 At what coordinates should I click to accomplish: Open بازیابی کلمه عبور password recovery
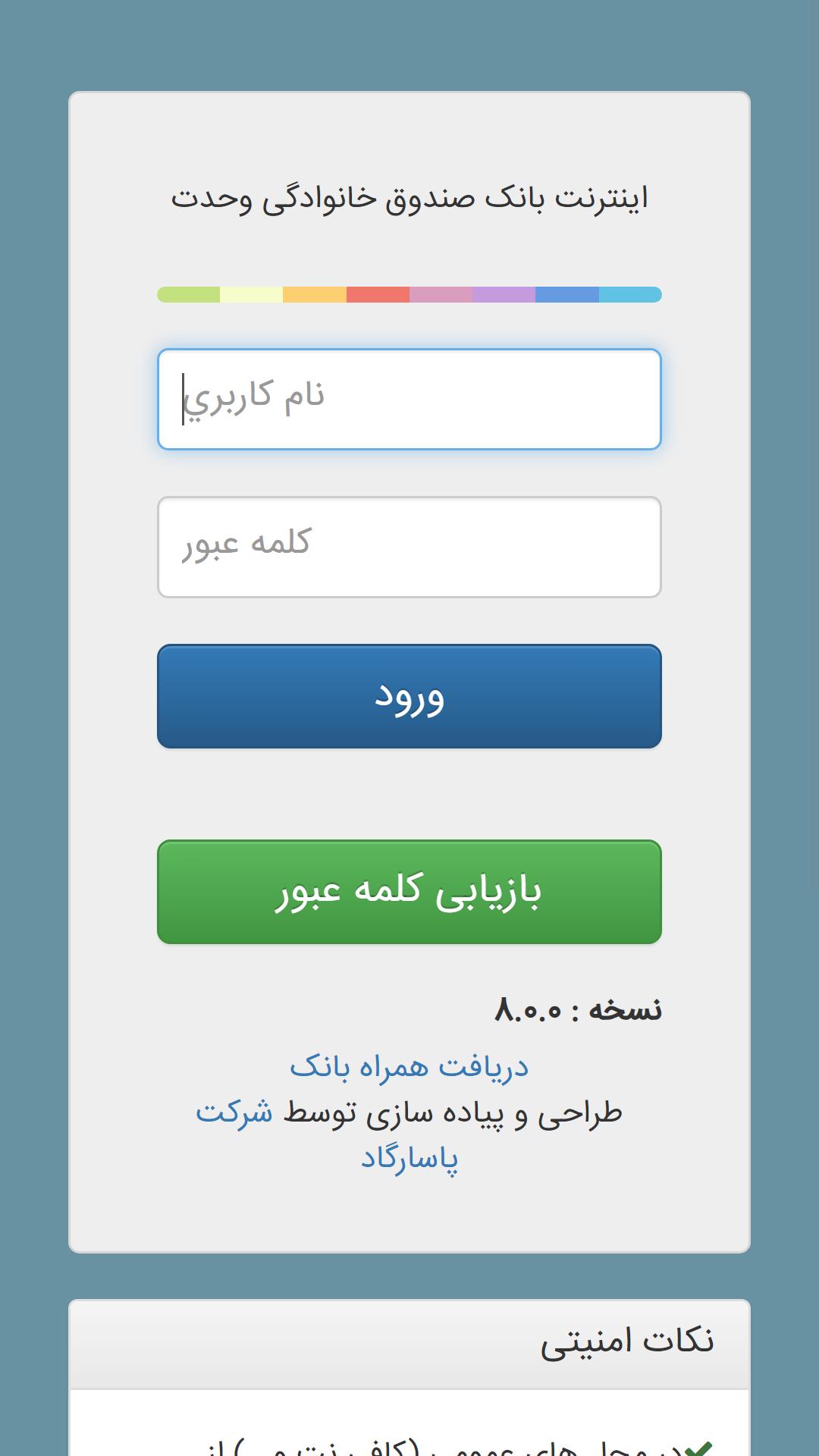point(409,892)
